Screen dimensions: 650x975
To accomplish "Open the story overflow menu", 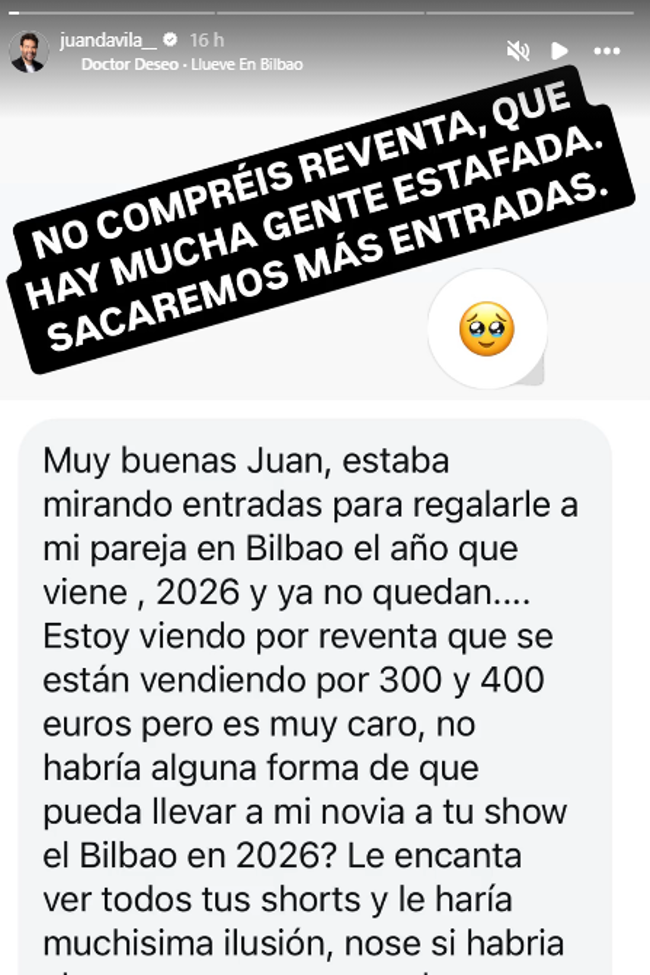I will [607, 50].
